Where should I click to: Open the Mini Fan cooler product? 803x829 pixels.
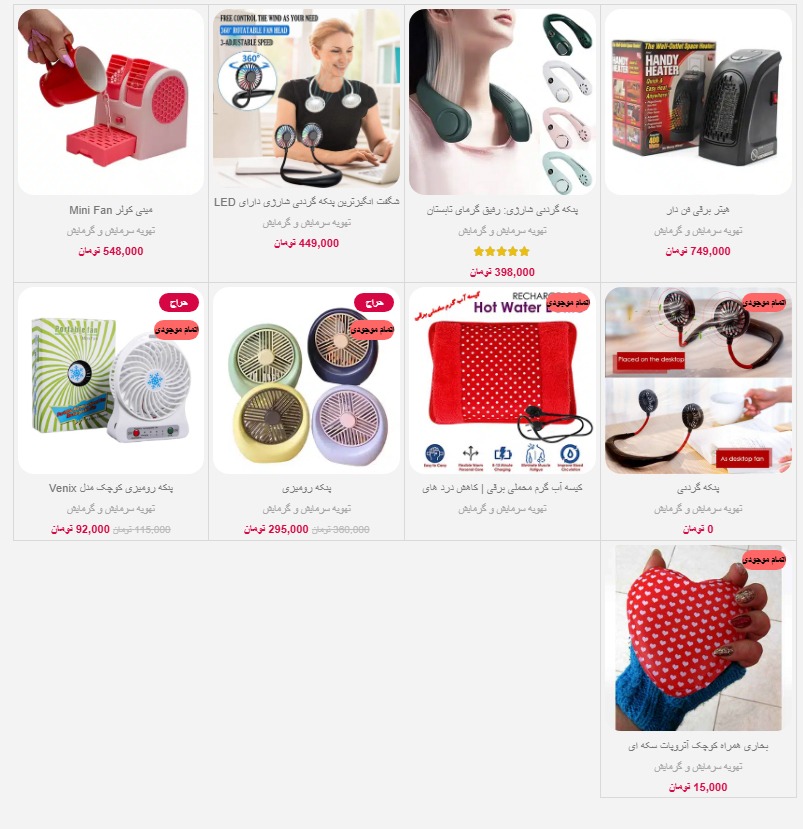point(110,102)
